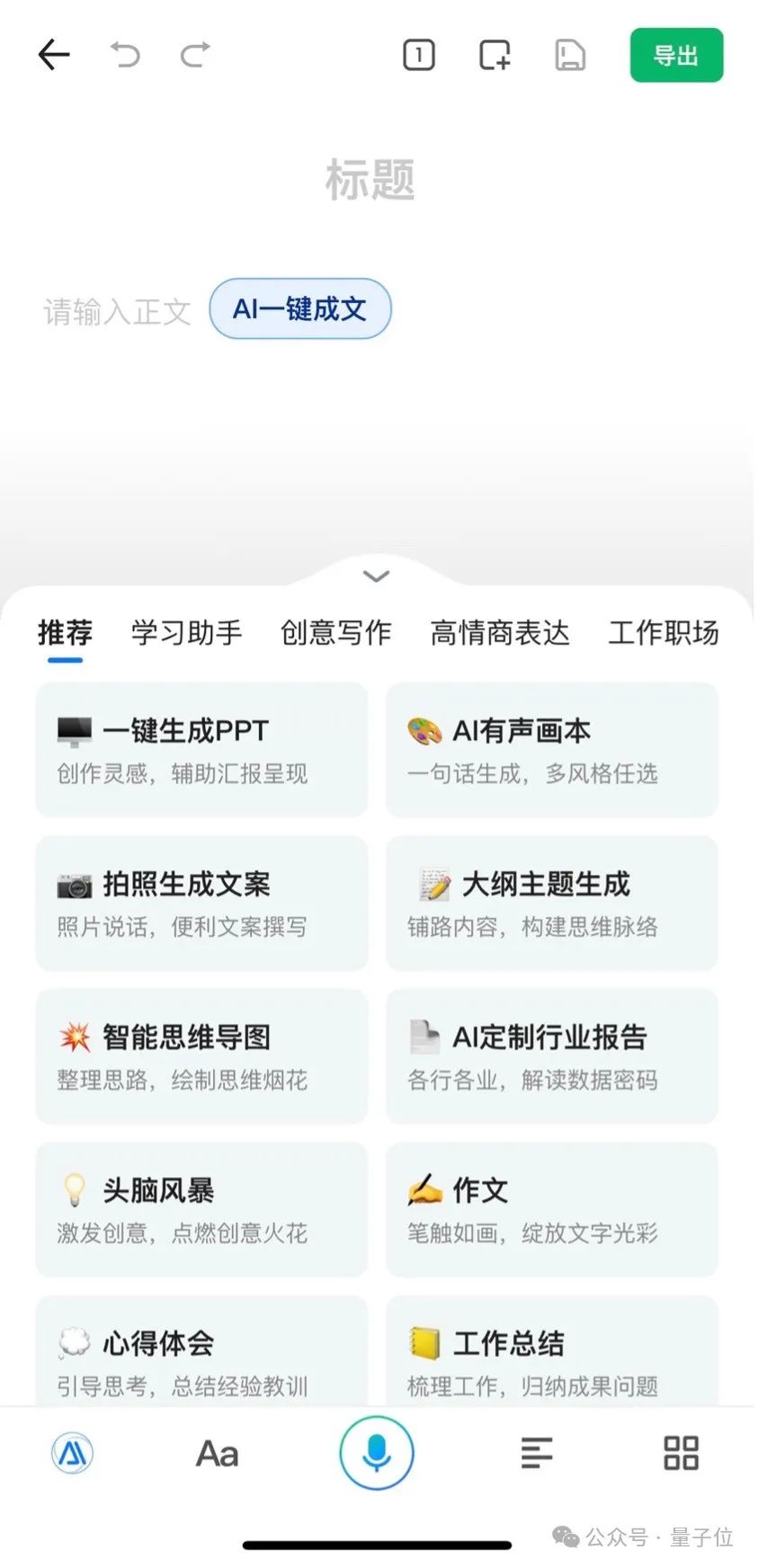Click the 标题 title input field

click(x=370, y=179)
